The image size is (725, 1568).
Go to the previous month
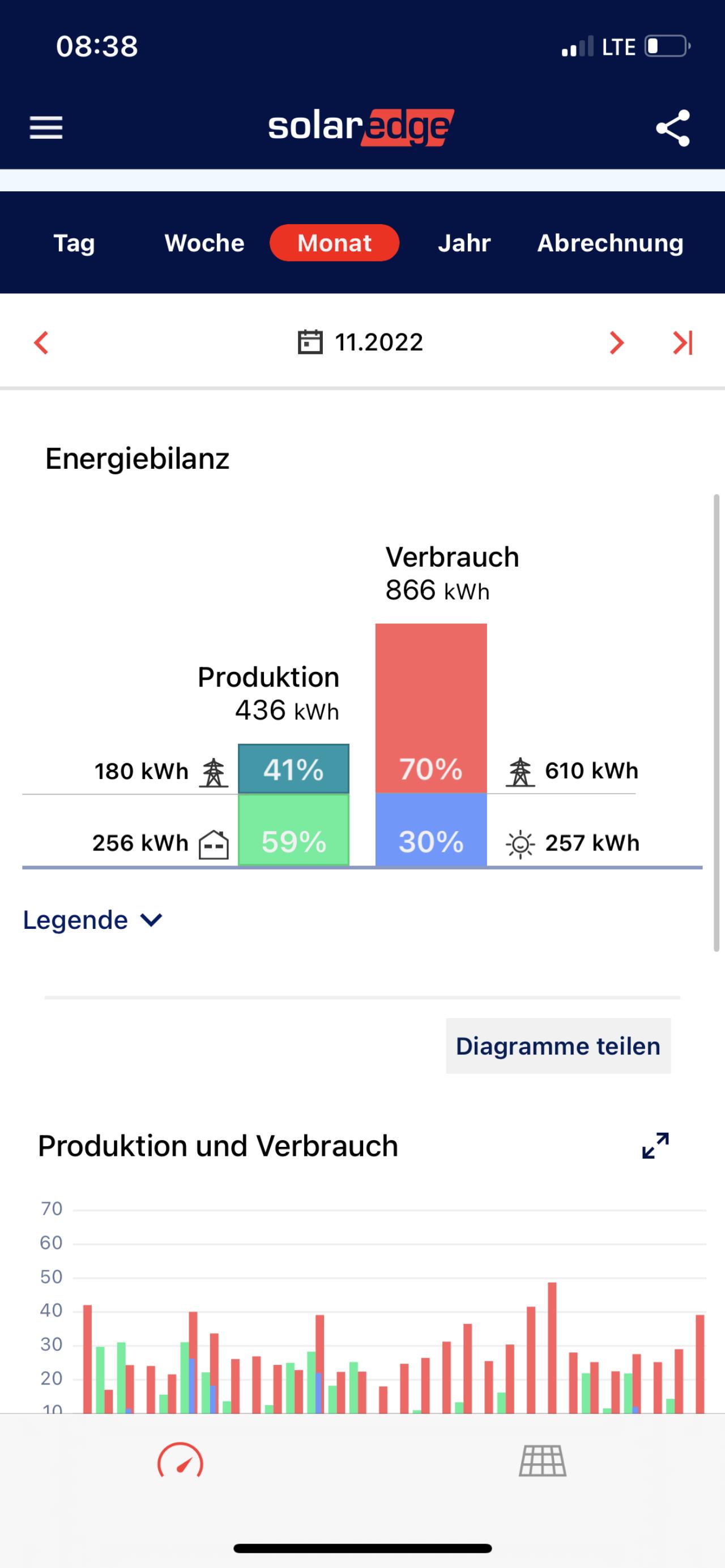[x=41, y=342]
